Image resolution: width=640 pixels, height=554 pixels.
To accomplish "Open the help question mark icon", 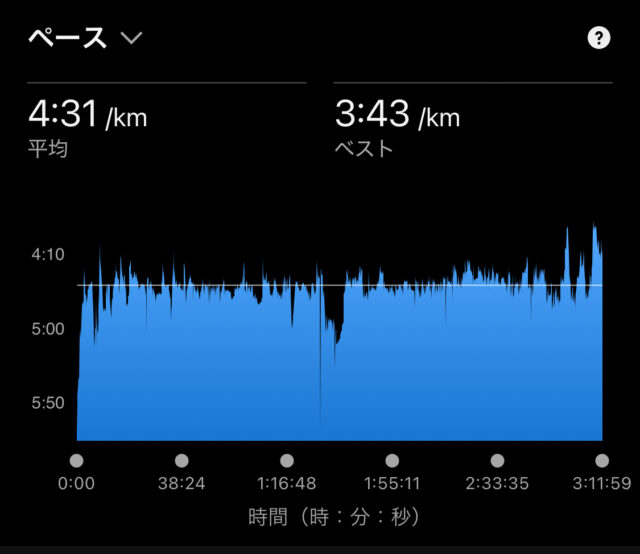I will (598, 39).
